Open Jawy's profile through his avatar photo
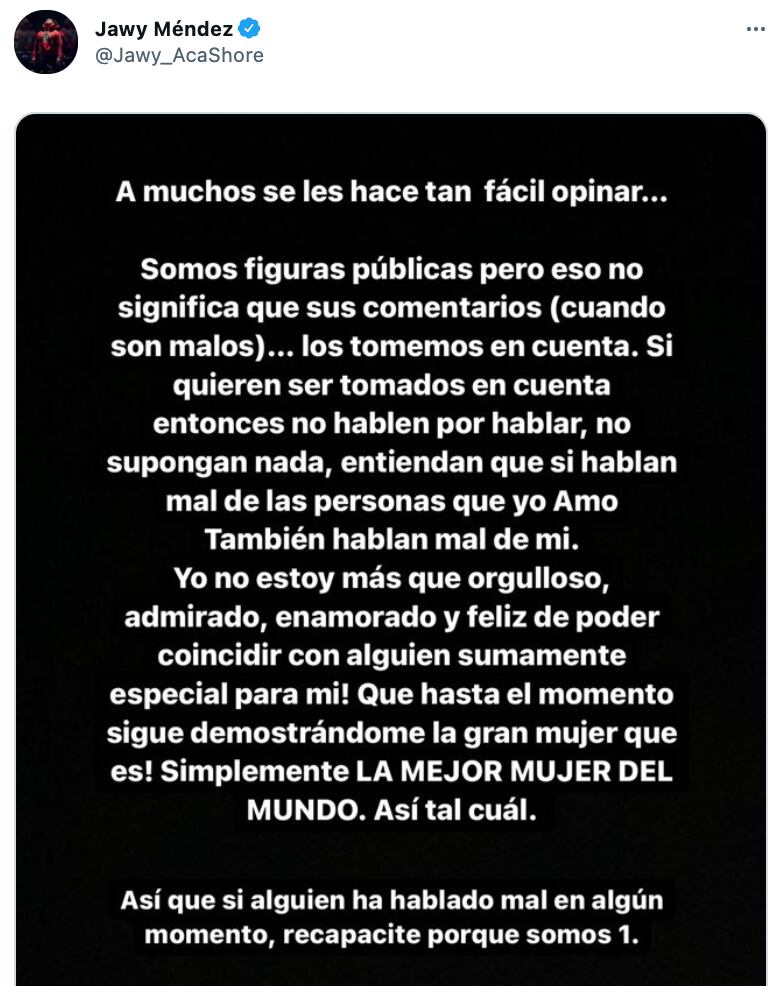Image resolution: width=782 pixels, height=986 pixels. tap(44, 40)
